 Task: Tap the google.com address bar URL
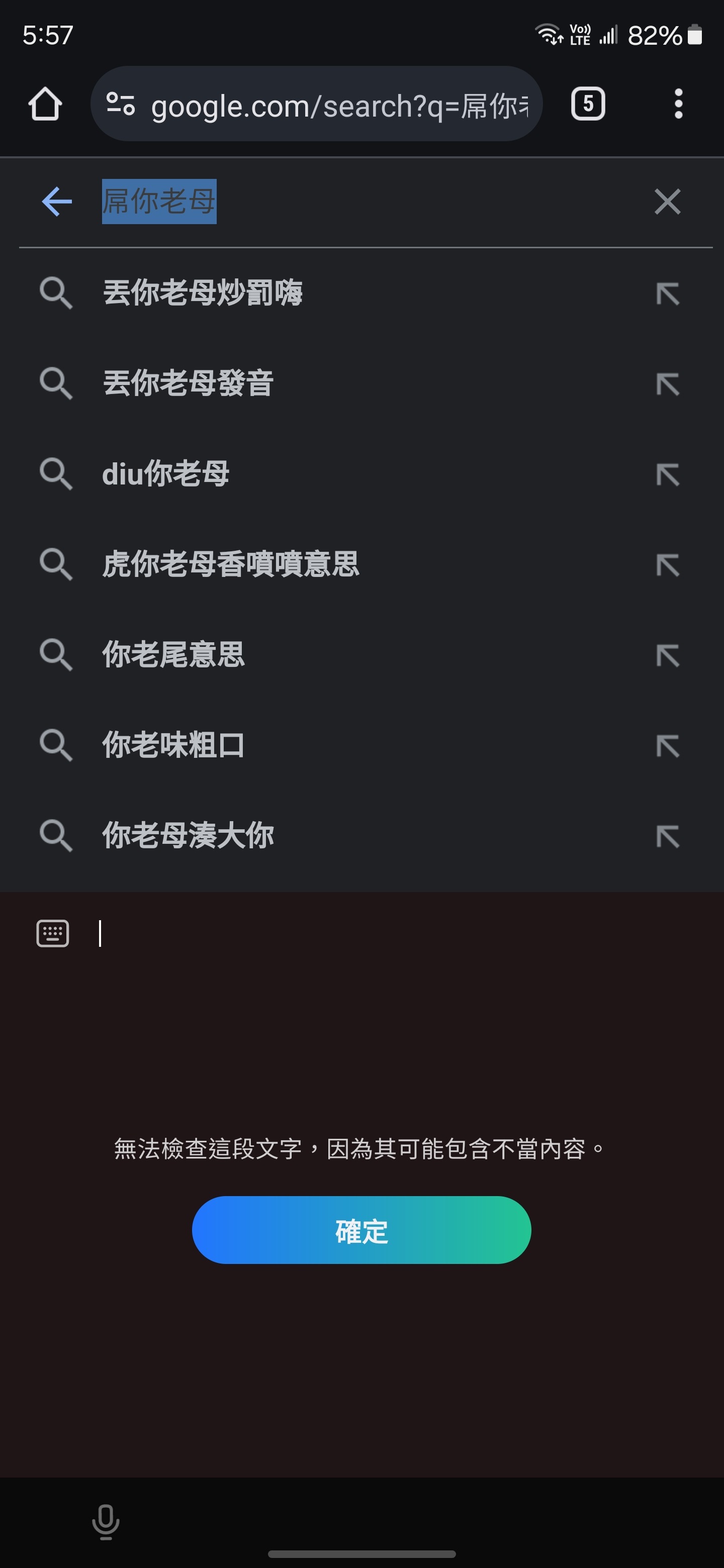pyautogui.click(x=340, y=106)
